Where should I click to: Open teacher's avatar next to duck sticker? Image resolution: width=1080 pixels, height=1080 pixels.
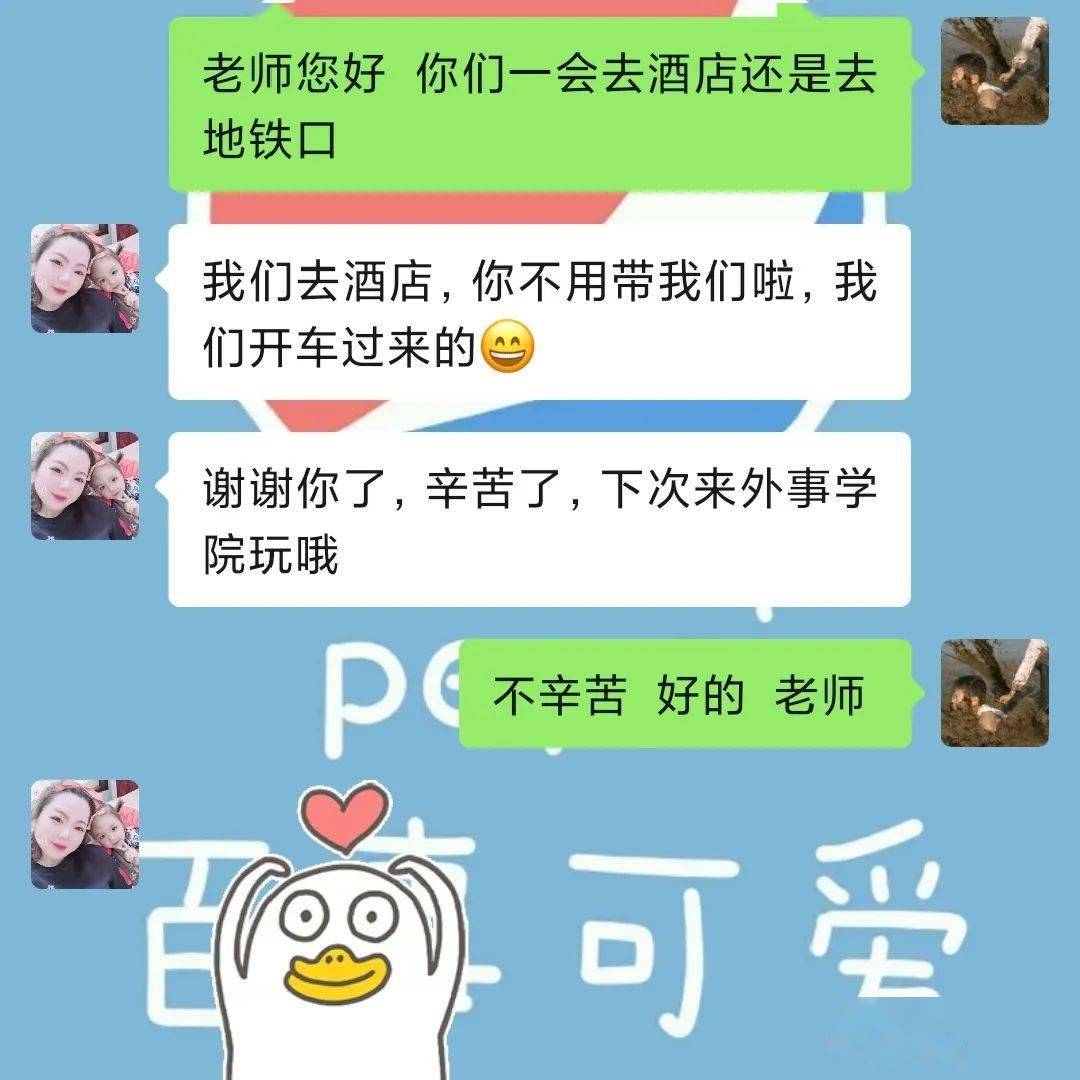coord(85,834)
